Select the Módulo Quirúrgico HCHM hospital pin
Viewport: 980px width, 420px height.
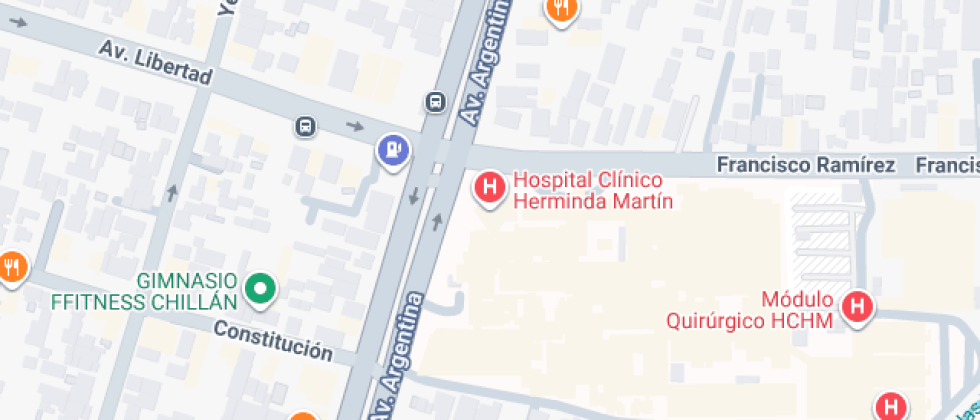coord(857,307)
